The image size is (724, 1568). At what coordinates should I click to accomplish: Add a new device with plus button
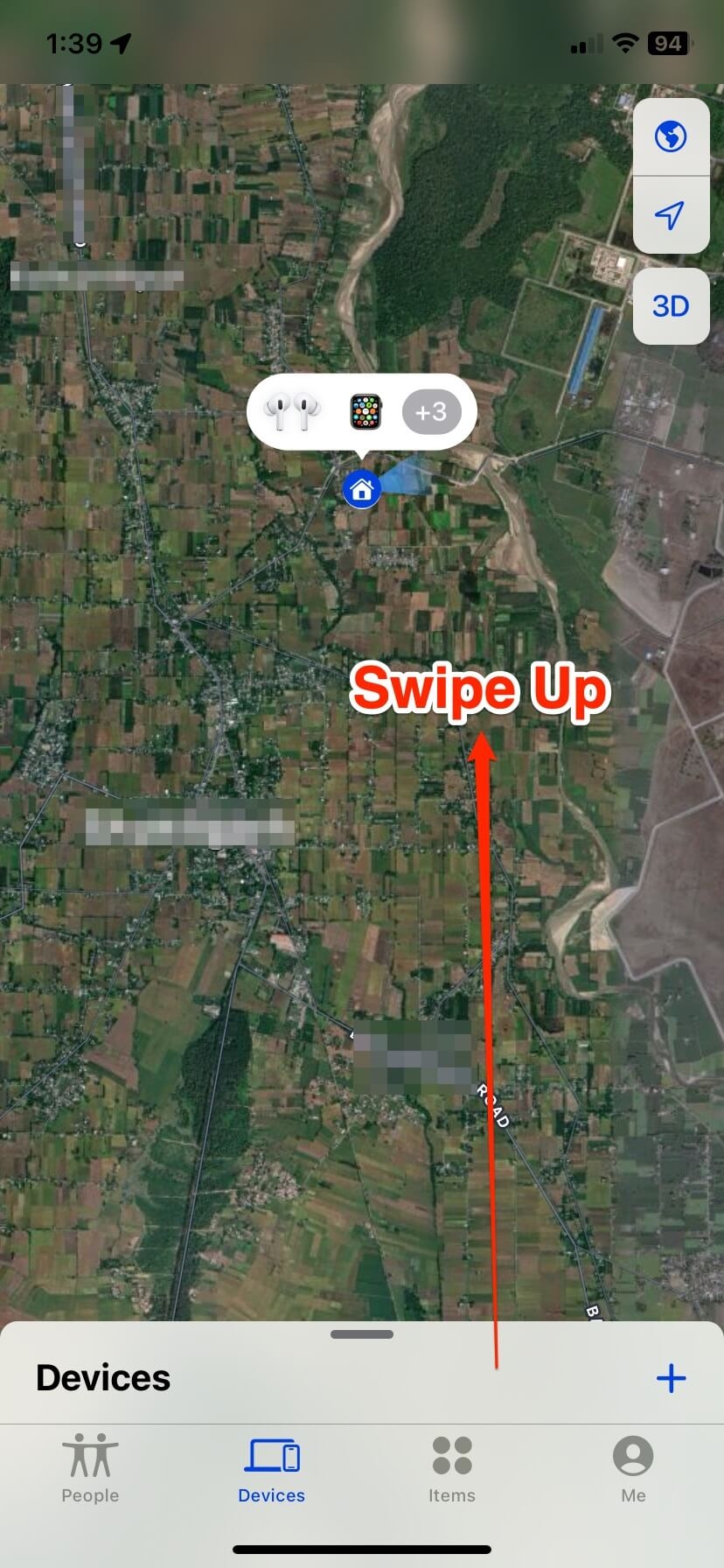(671, 1378)
